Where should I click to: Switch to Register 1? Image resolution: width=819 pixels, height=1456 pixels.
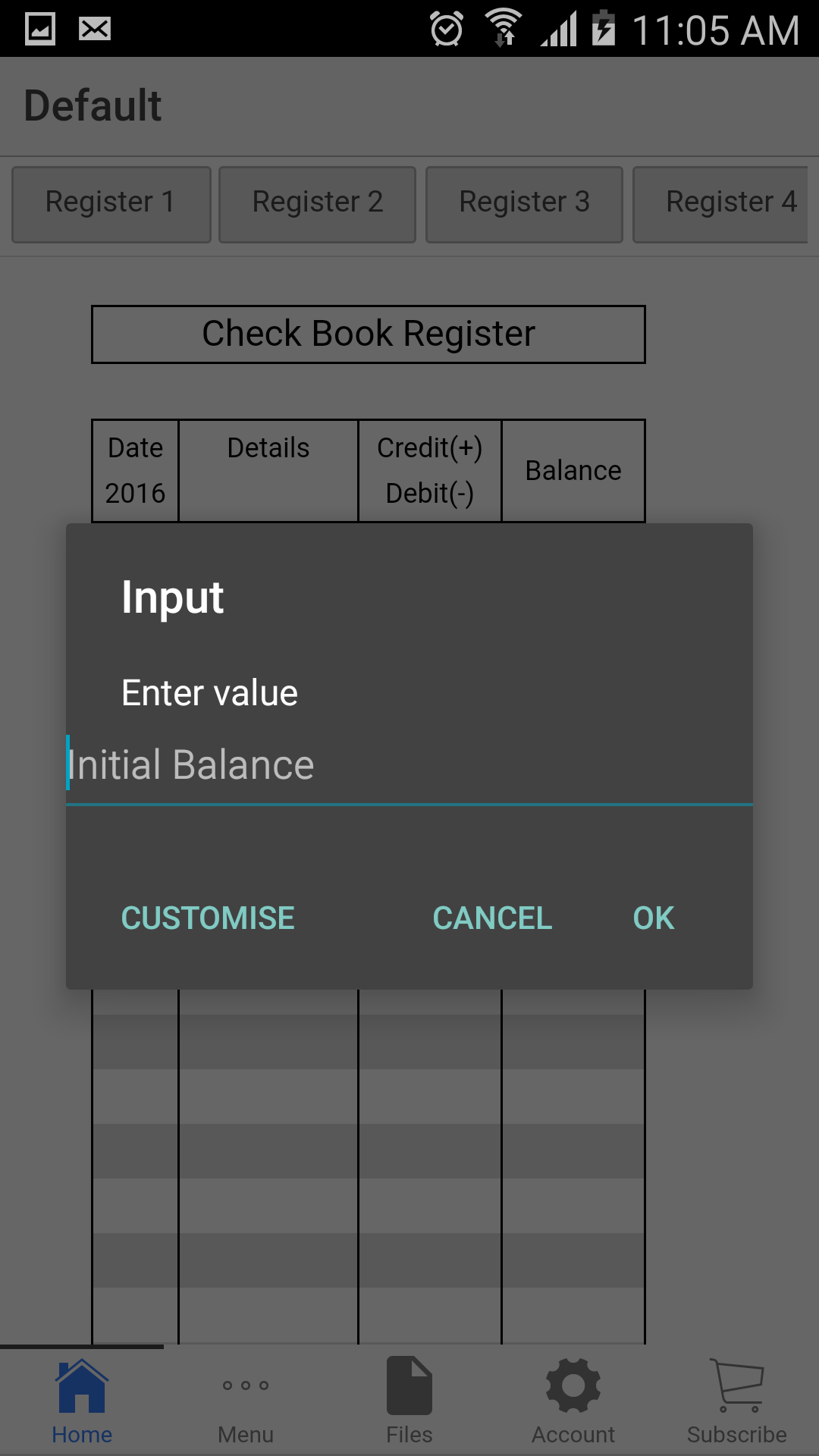click(111, 202)
